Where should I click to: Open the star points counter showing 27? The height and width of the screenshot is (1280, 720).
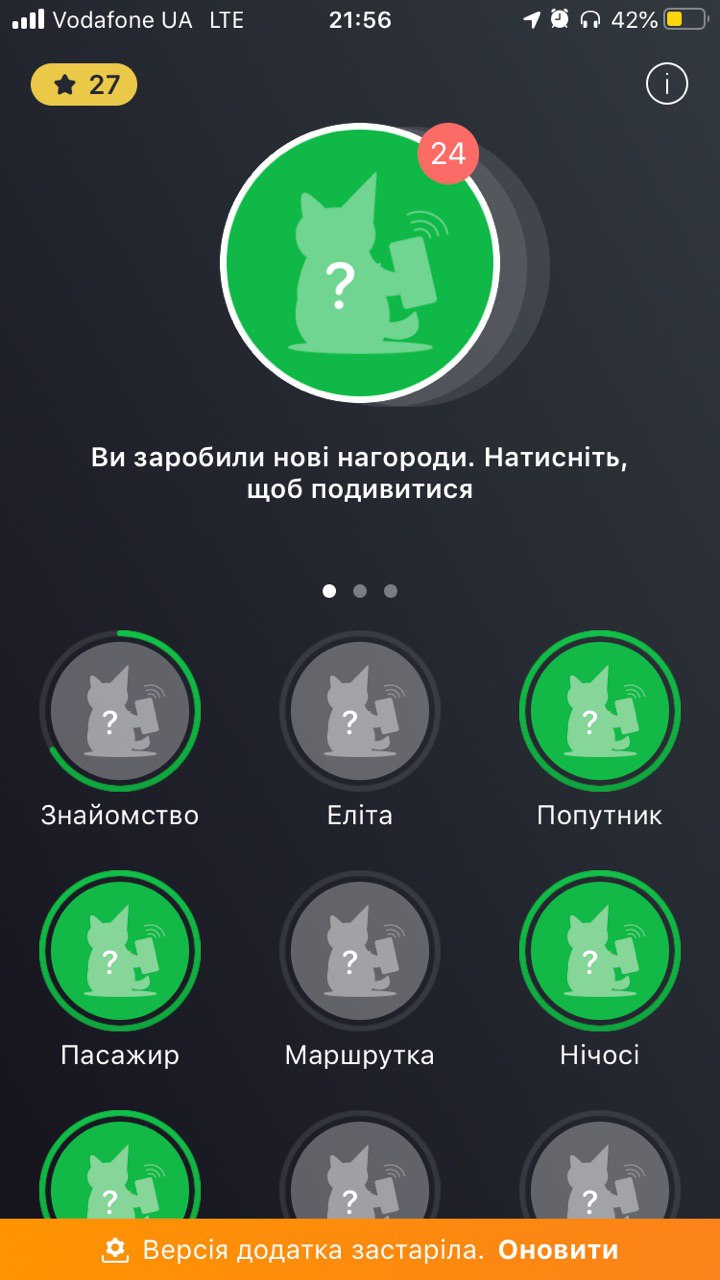point(84,85)
